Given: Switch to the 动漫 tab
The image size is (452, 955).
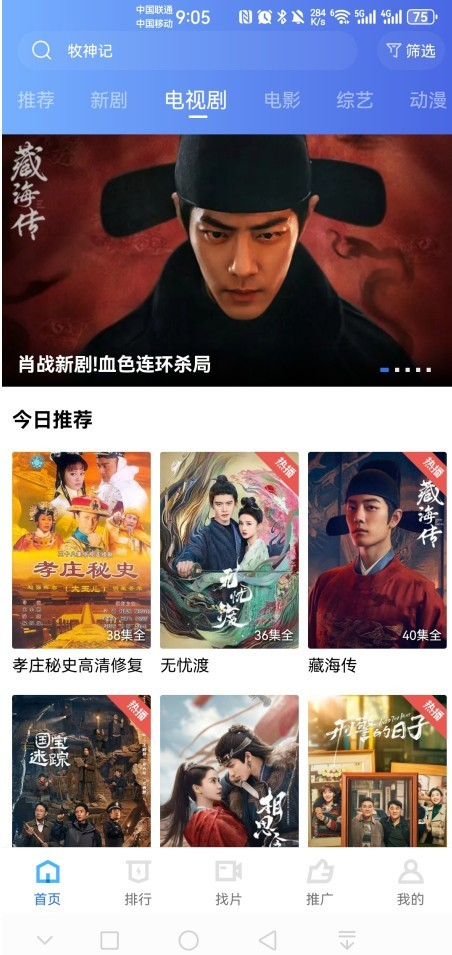Looking at the screenshot, I should point(428,100).
